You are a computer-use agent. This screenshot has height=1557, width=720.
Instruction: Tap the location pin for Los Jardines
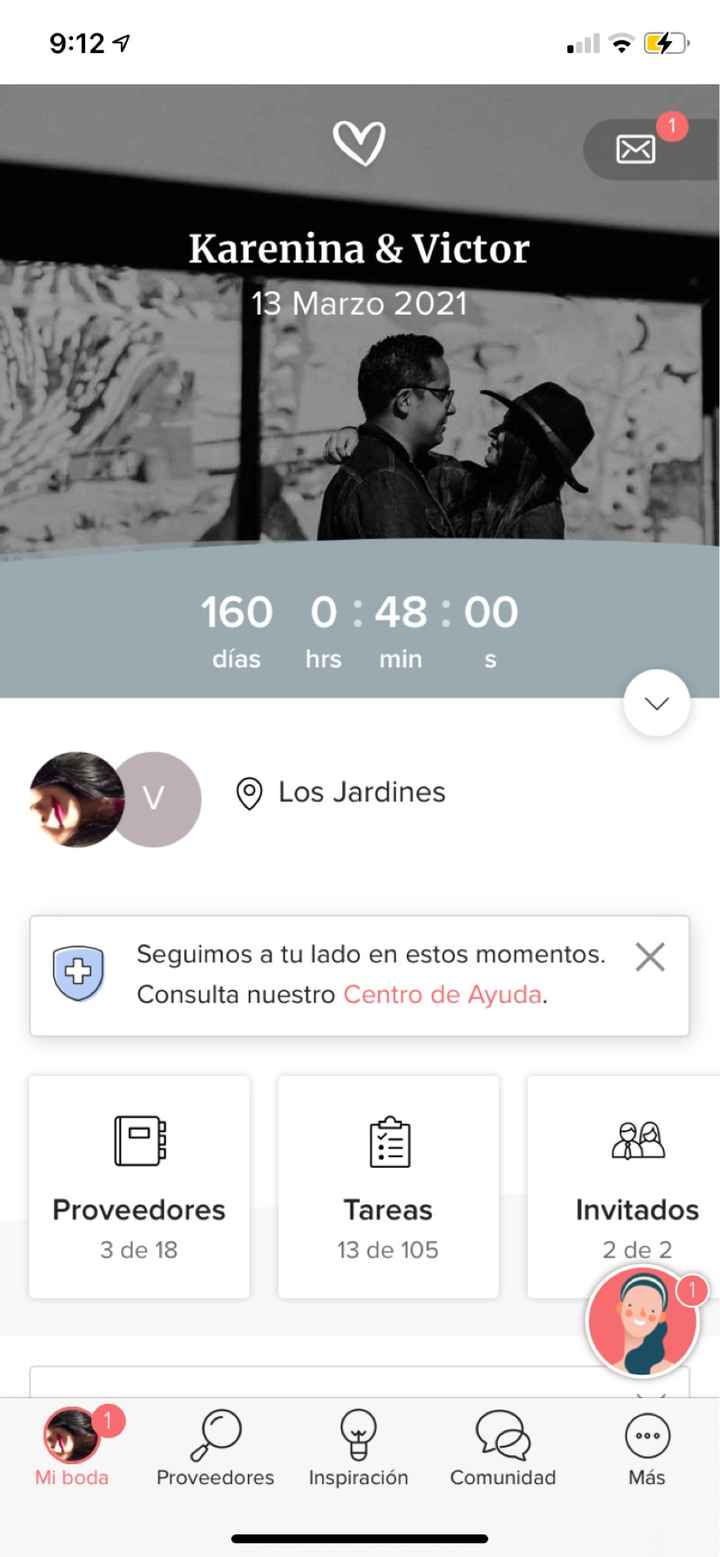251,792
